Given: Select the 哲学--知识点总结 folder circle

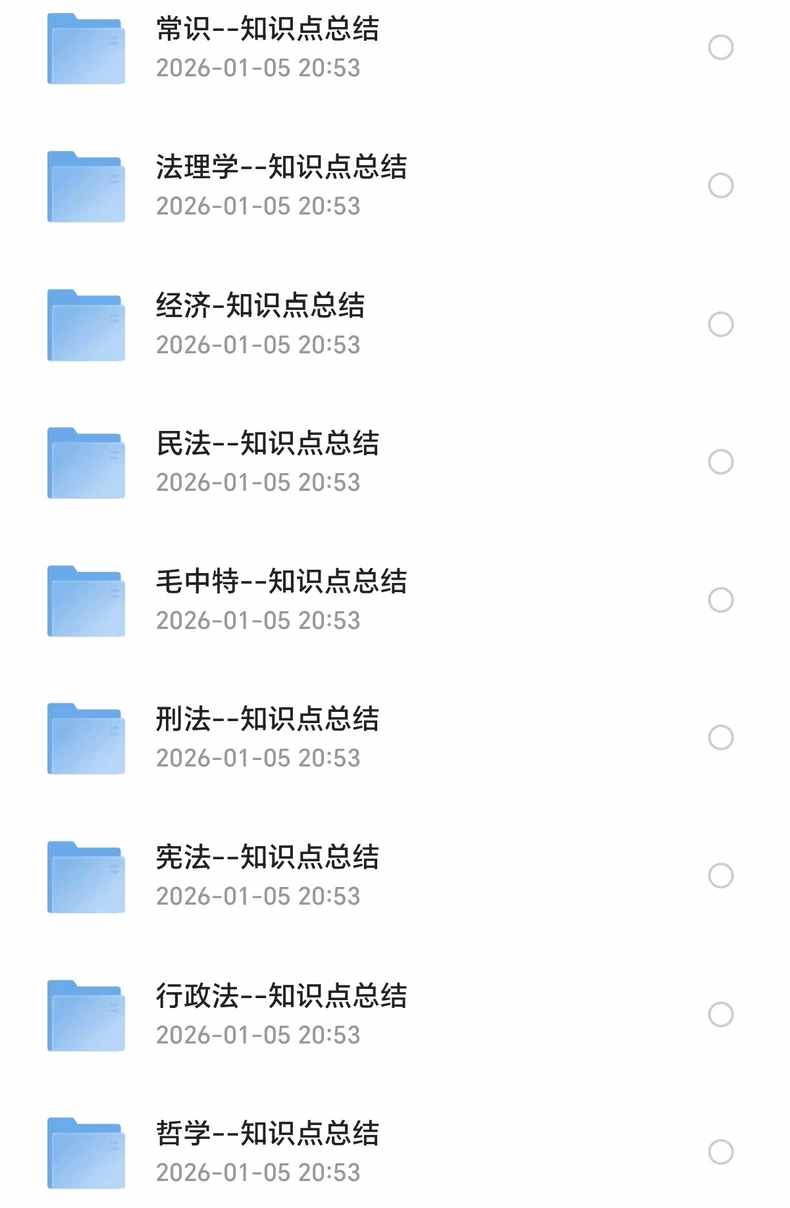Looking at the screenshot, I should coord(721,1152).
